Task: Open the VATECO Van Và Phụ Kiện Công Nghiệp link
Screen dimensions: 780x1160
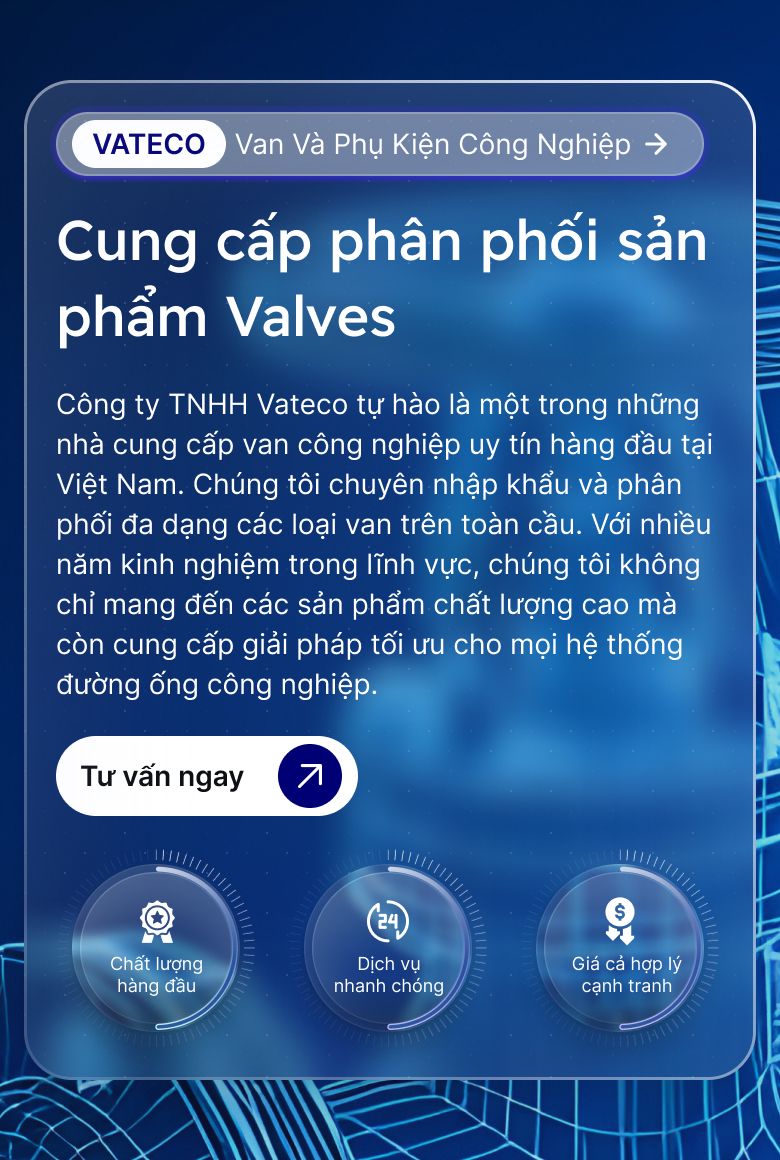Action: click(x=380, y=144)
